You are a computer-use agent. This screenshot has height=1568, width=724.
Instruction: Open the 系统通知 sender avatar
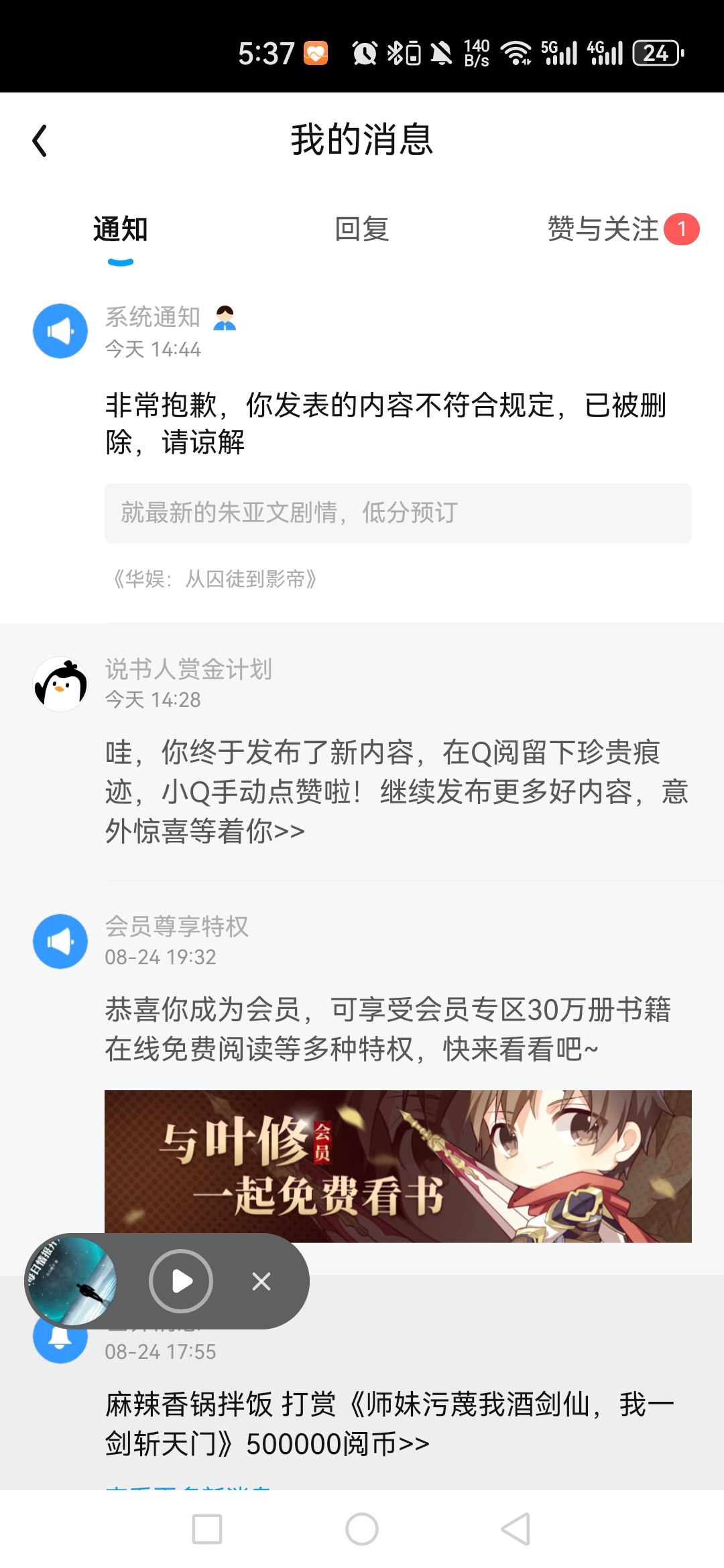click(x=60, y=331)
